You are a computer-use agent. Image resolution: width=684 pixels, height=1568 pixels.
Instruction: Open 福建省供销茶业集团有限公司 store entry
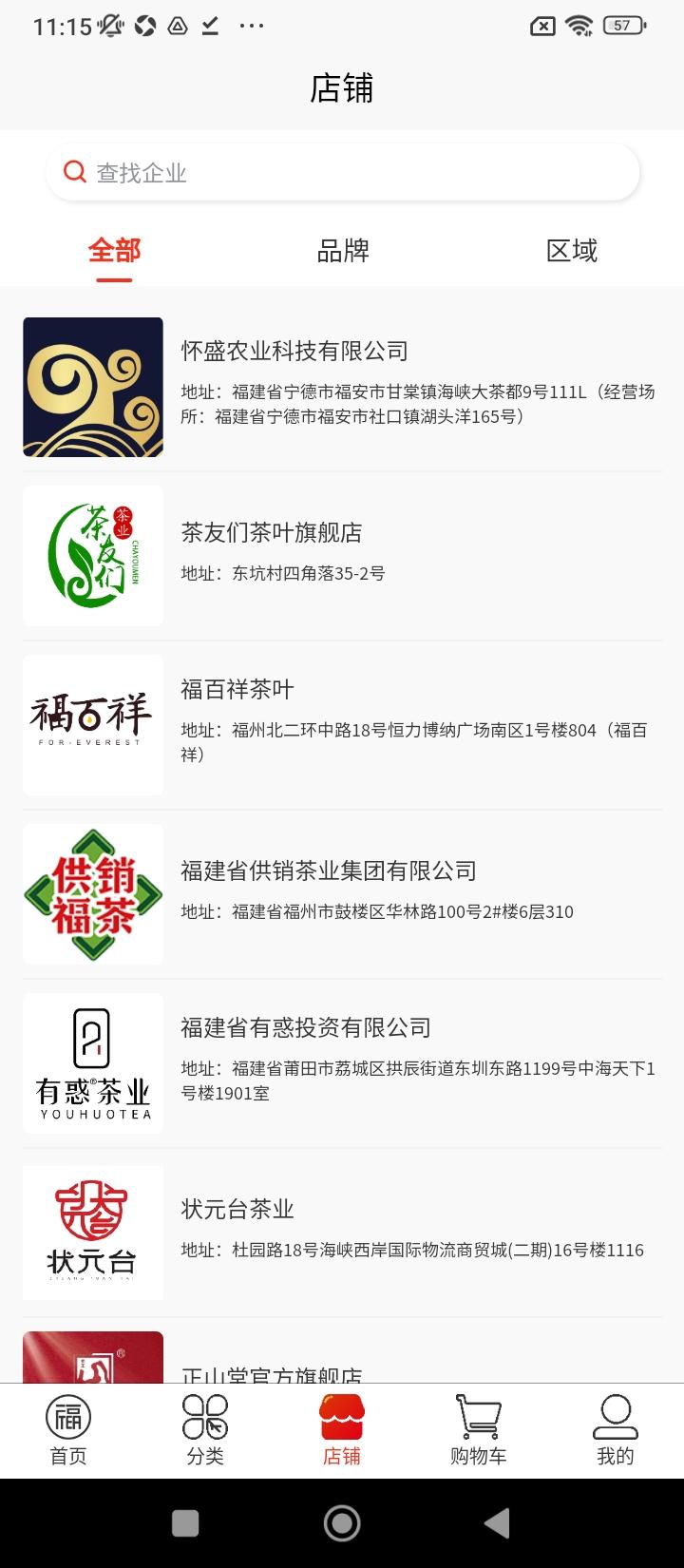342,893
